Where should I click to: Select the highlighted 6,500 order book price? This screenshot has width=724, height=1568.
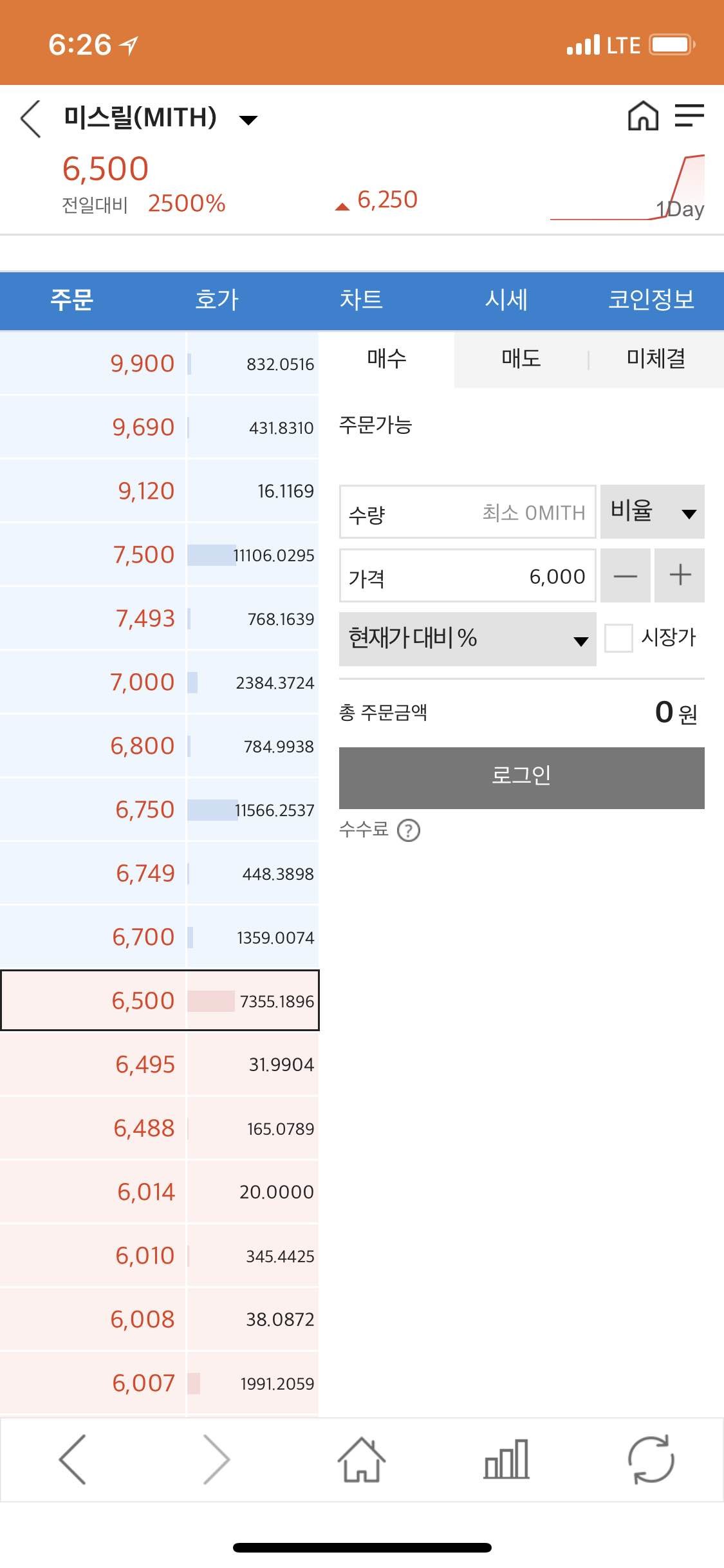pyautogui.click(x=145, y=1000)
